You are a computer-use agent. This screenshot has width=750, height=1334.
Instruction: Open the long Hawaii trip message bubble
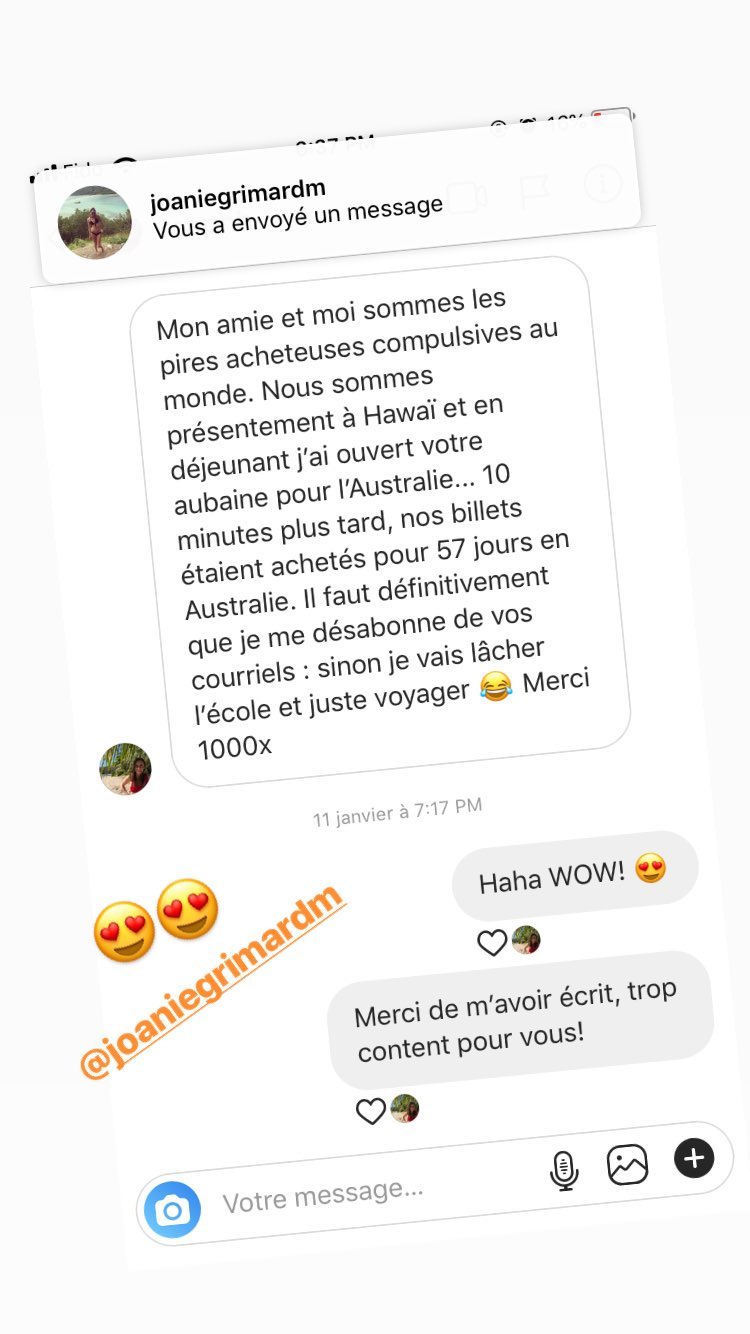pos(380,520)
